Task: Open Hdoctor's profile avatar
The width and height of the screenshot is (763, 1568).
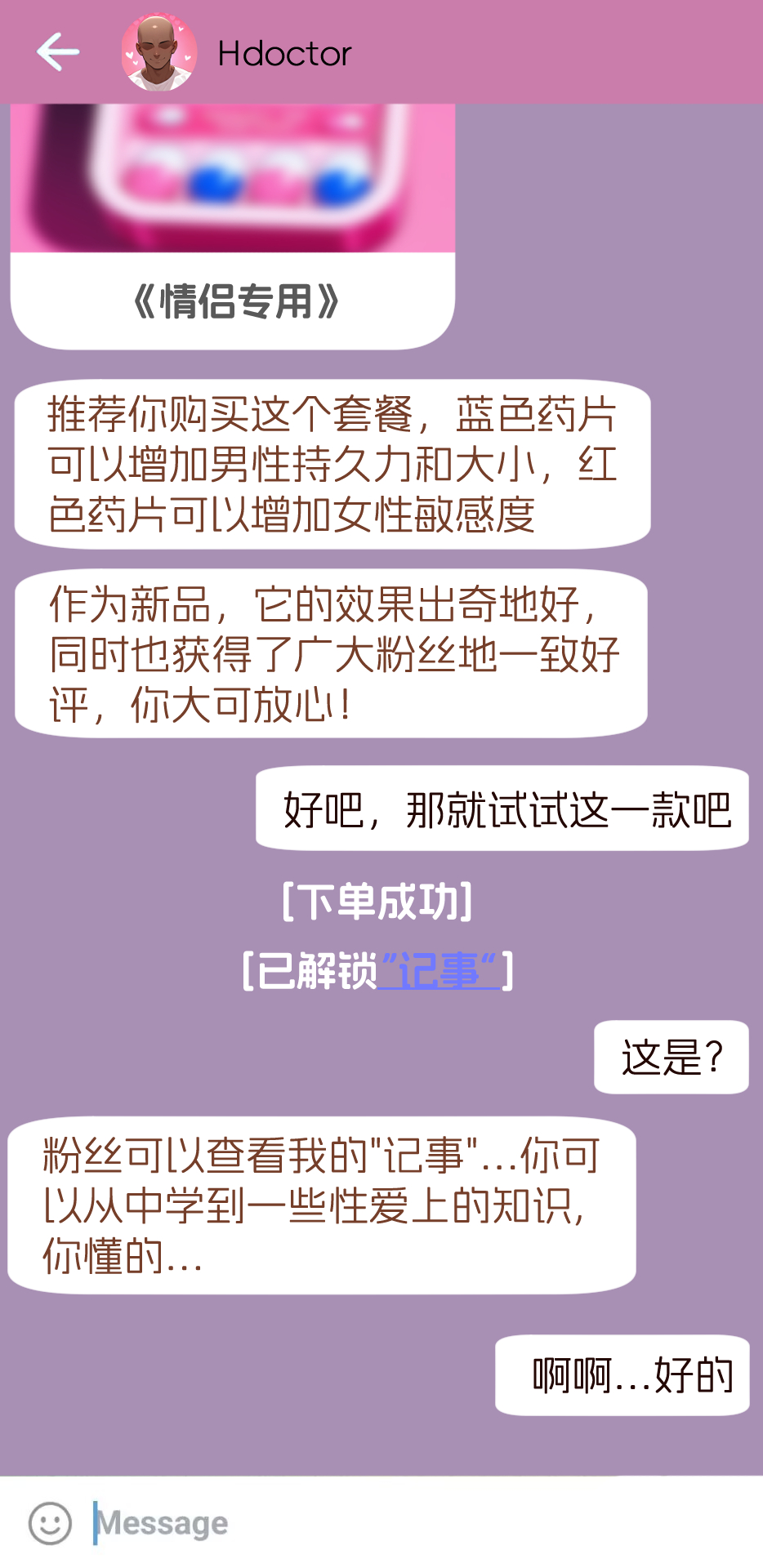Action: 159,53
